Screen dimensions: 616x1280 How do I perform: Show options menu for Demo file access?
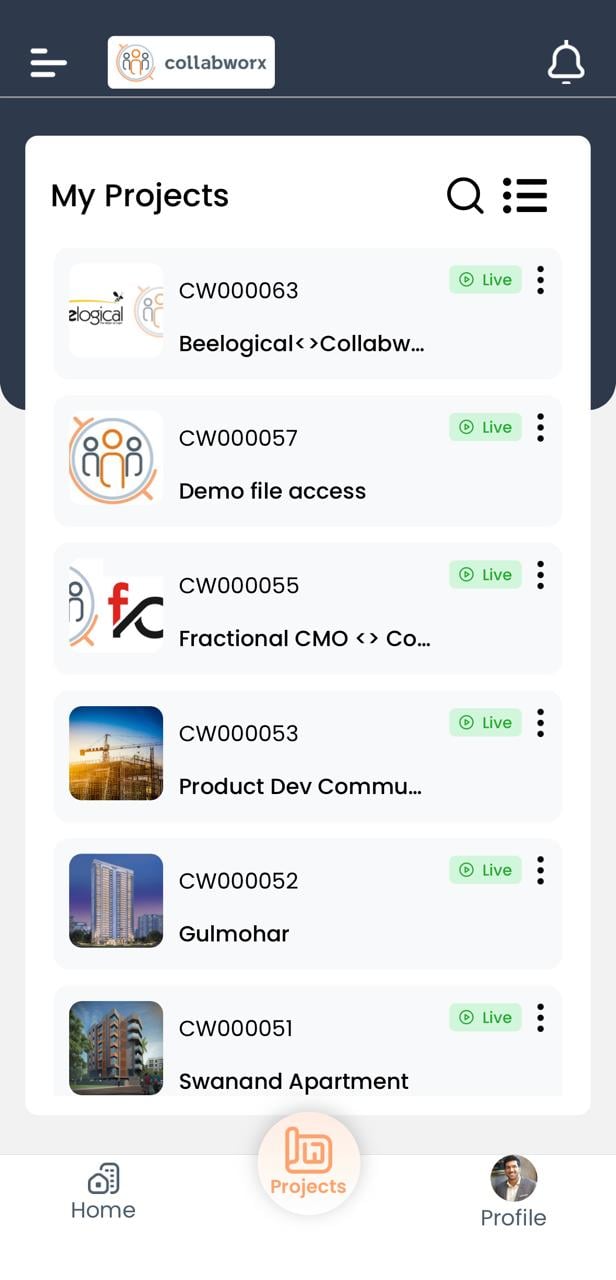pos(540,427)
